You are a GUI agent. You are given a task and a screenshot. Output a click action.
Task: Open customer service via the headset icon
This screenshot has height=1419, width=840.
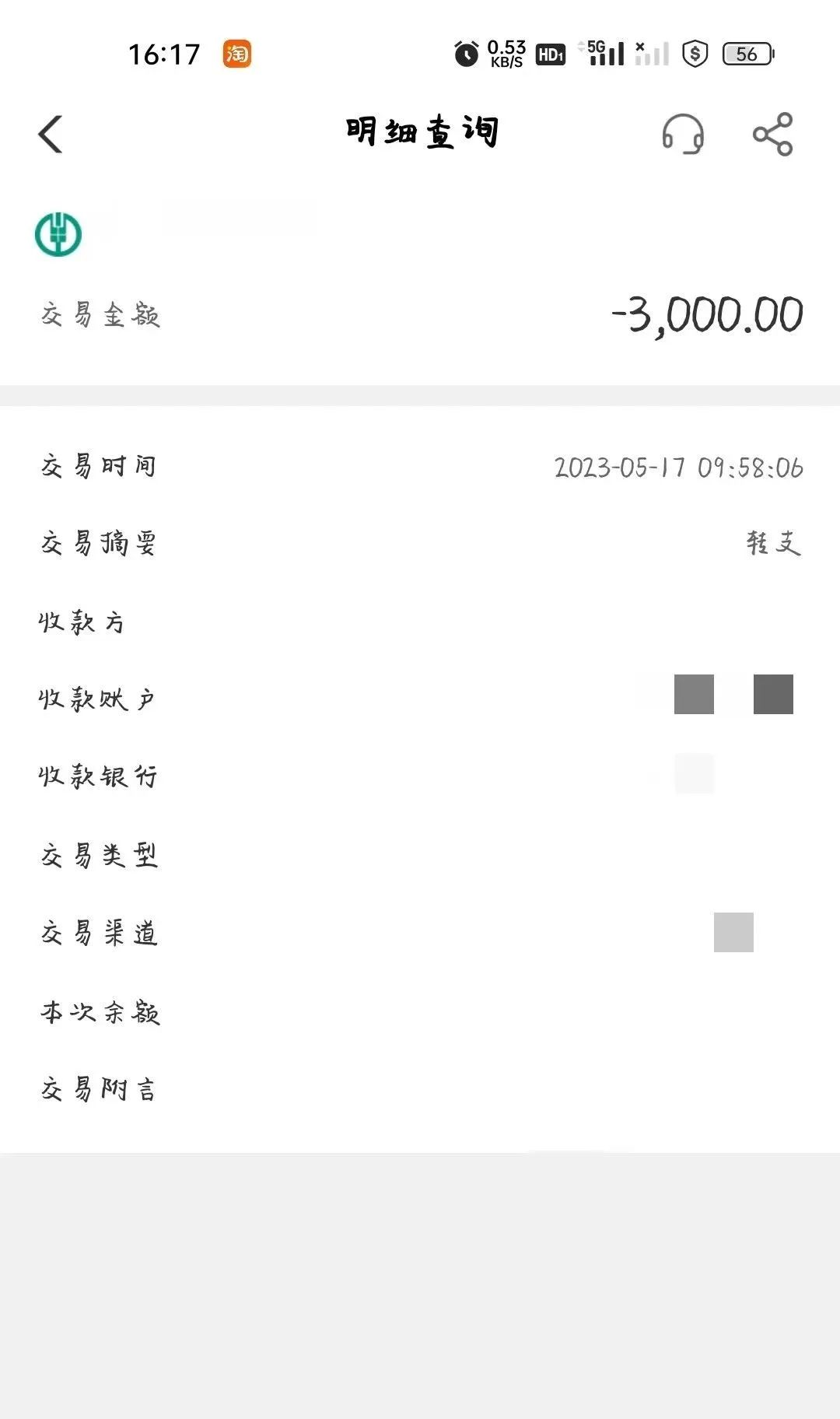pyautogui.click(x=681, y=134)
